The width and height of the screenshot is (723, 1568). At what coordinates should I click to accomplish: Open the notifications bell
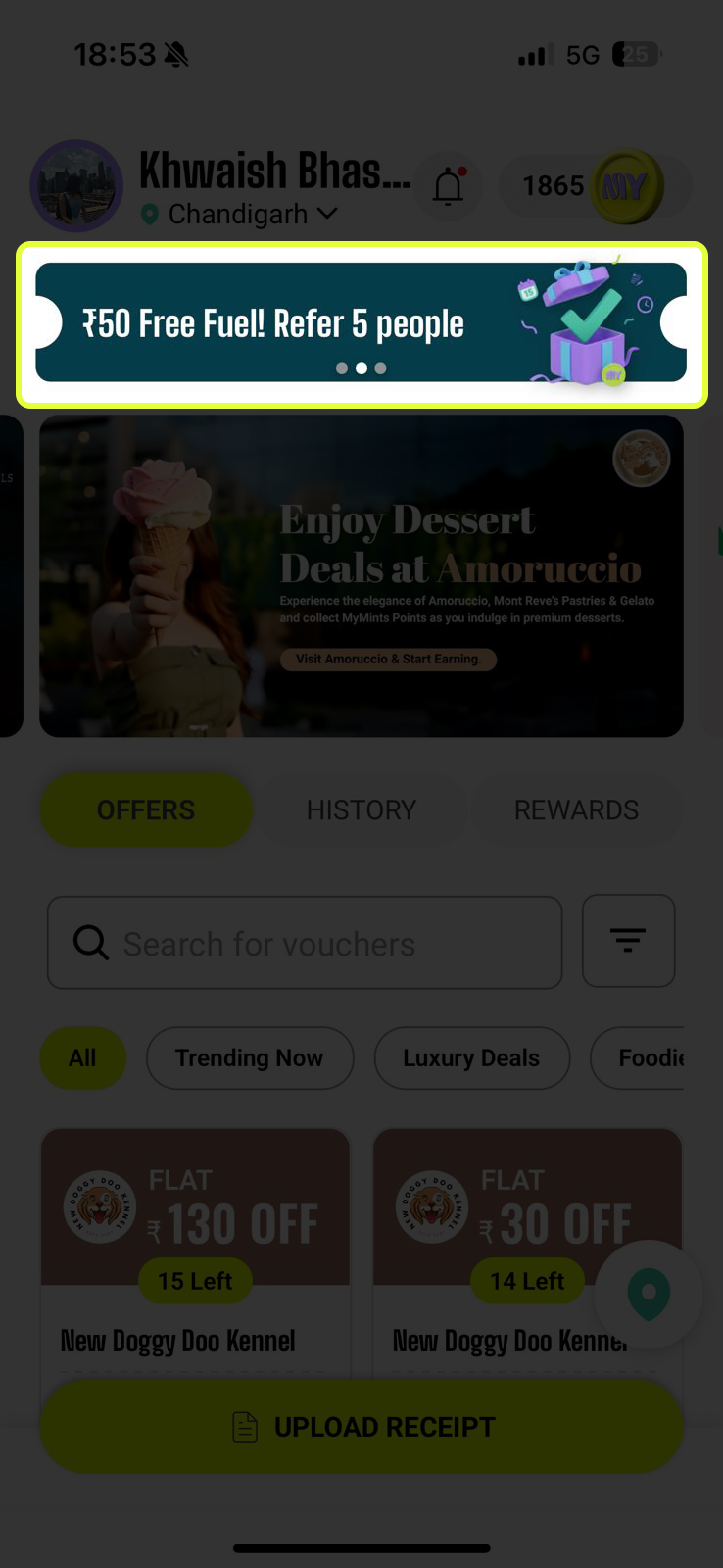pyautogui.click(x=449, y=185)
